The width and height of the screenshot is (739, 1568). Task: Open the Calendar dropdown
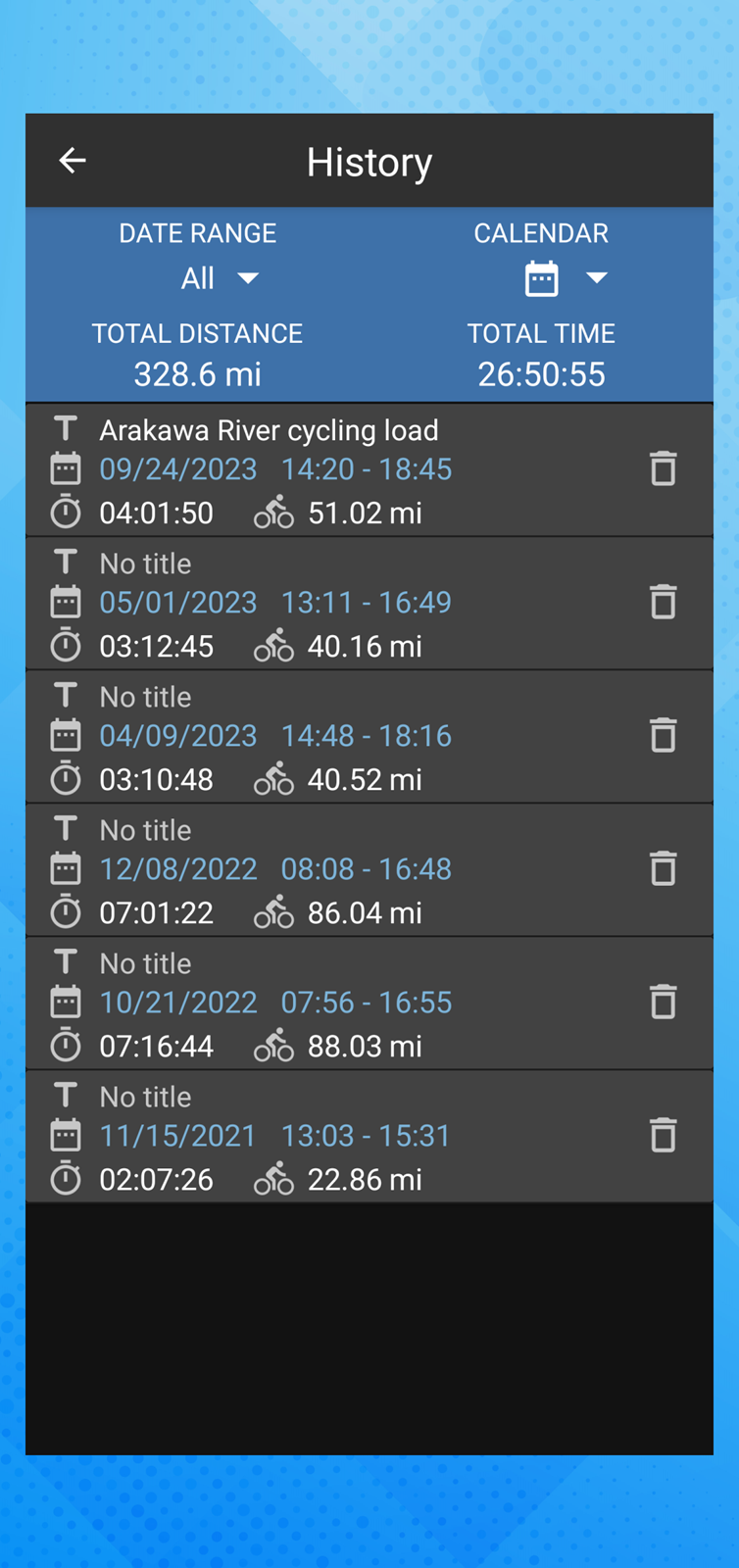tap(566, 279)
